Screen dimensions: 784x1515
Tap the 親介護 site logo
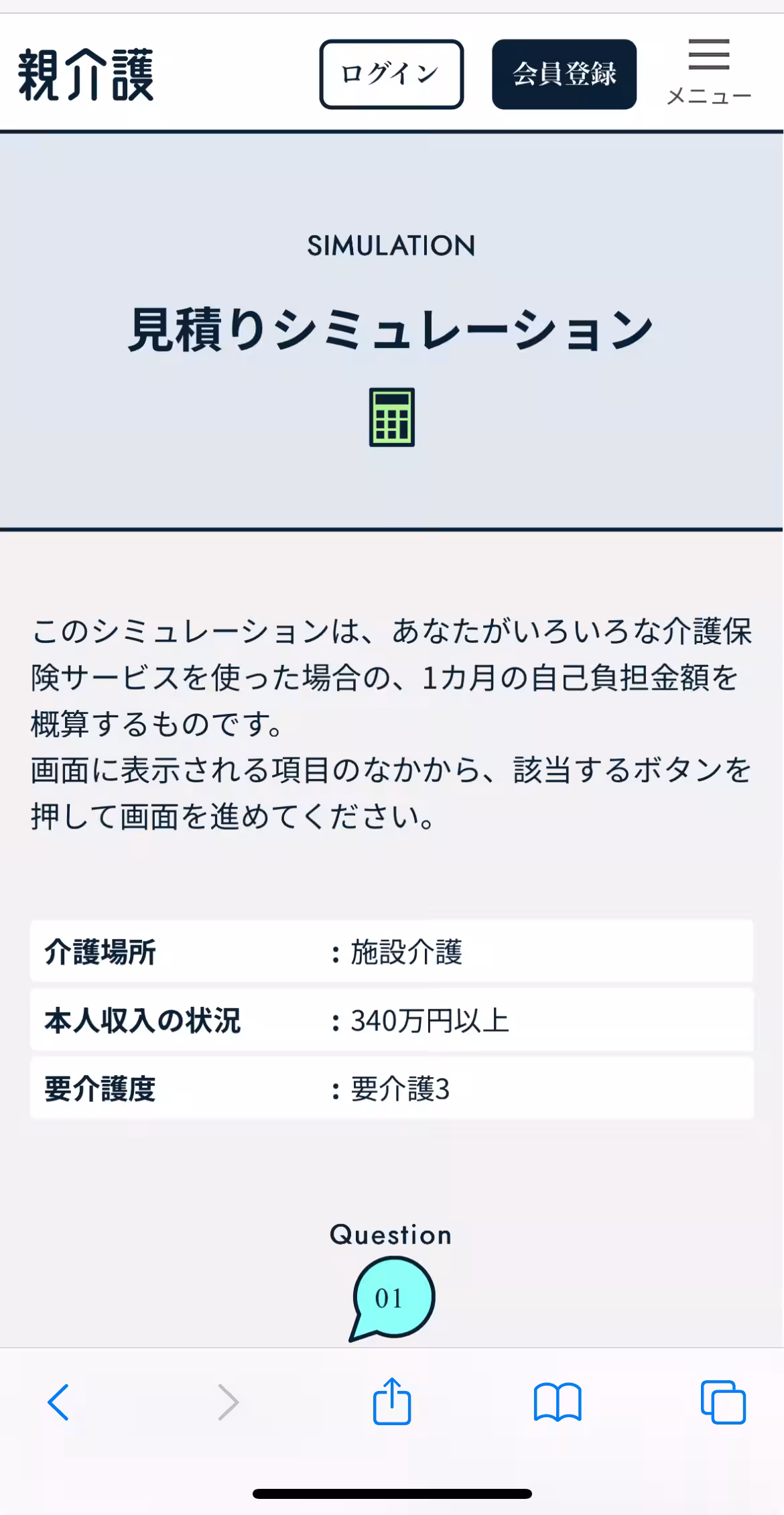click(86, 73)
